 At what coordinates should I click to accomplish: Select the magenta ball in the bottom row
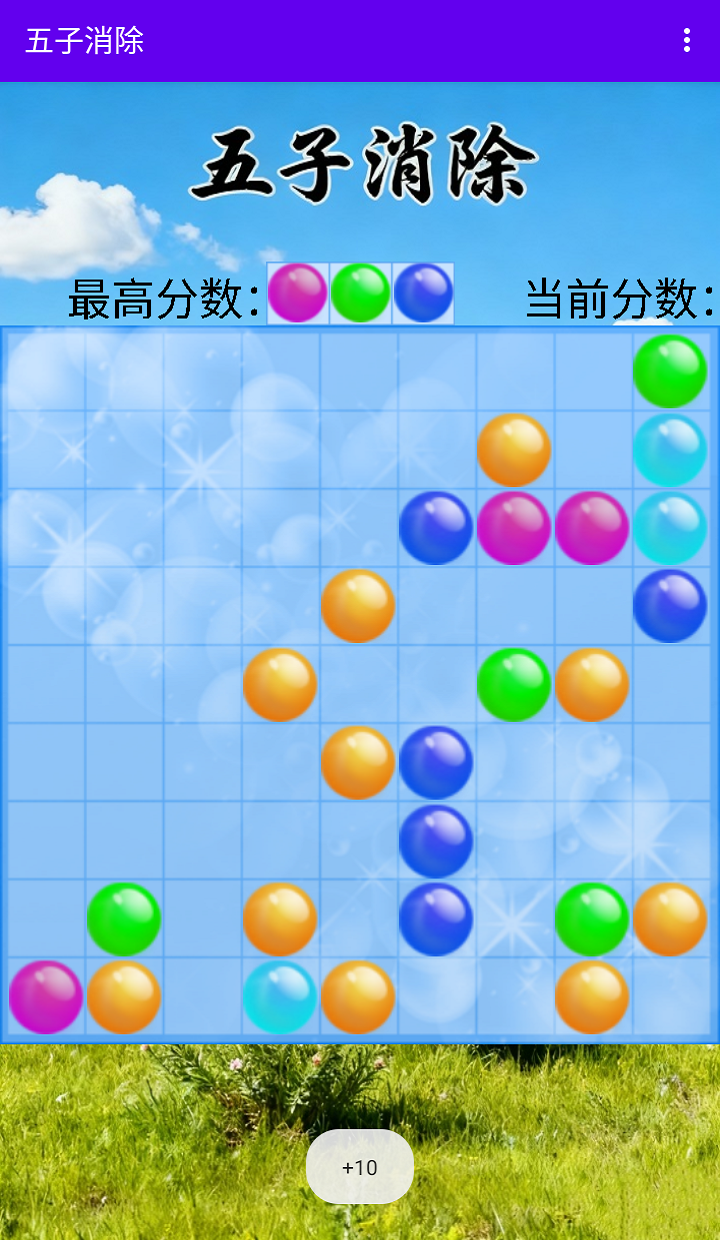point(46,997)
